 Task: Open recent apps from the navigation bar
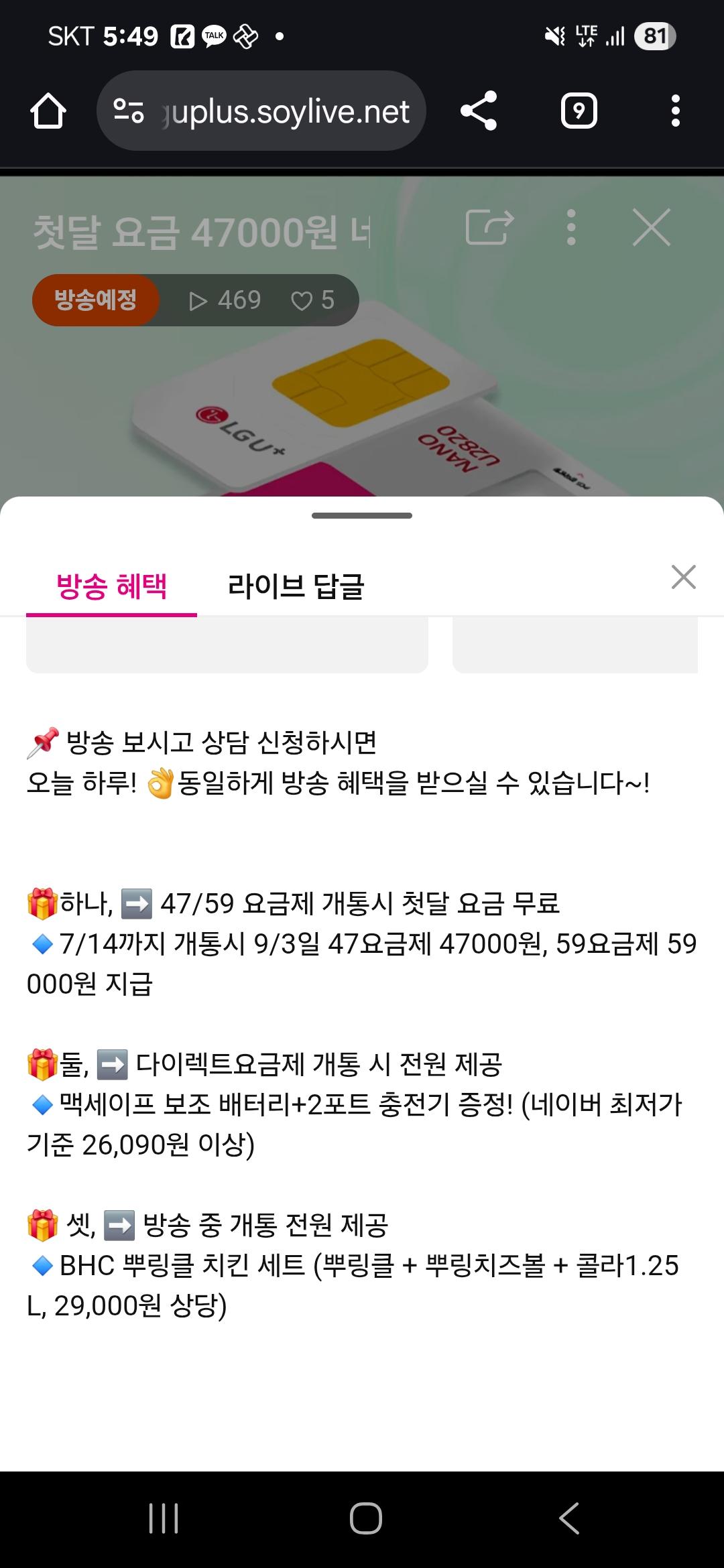[164, 1518]
